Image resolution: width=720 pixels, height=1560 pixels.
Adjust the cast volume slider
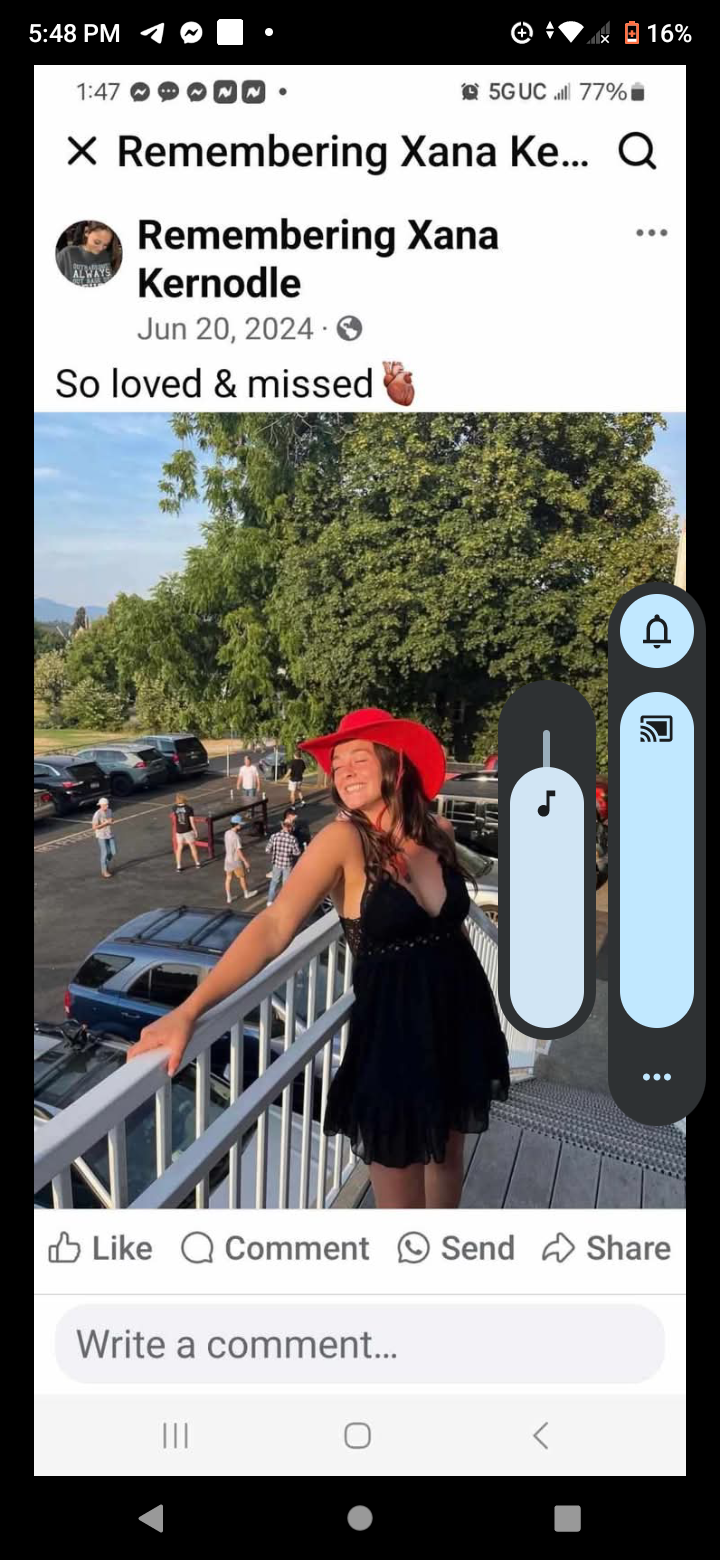click(656, 858)
